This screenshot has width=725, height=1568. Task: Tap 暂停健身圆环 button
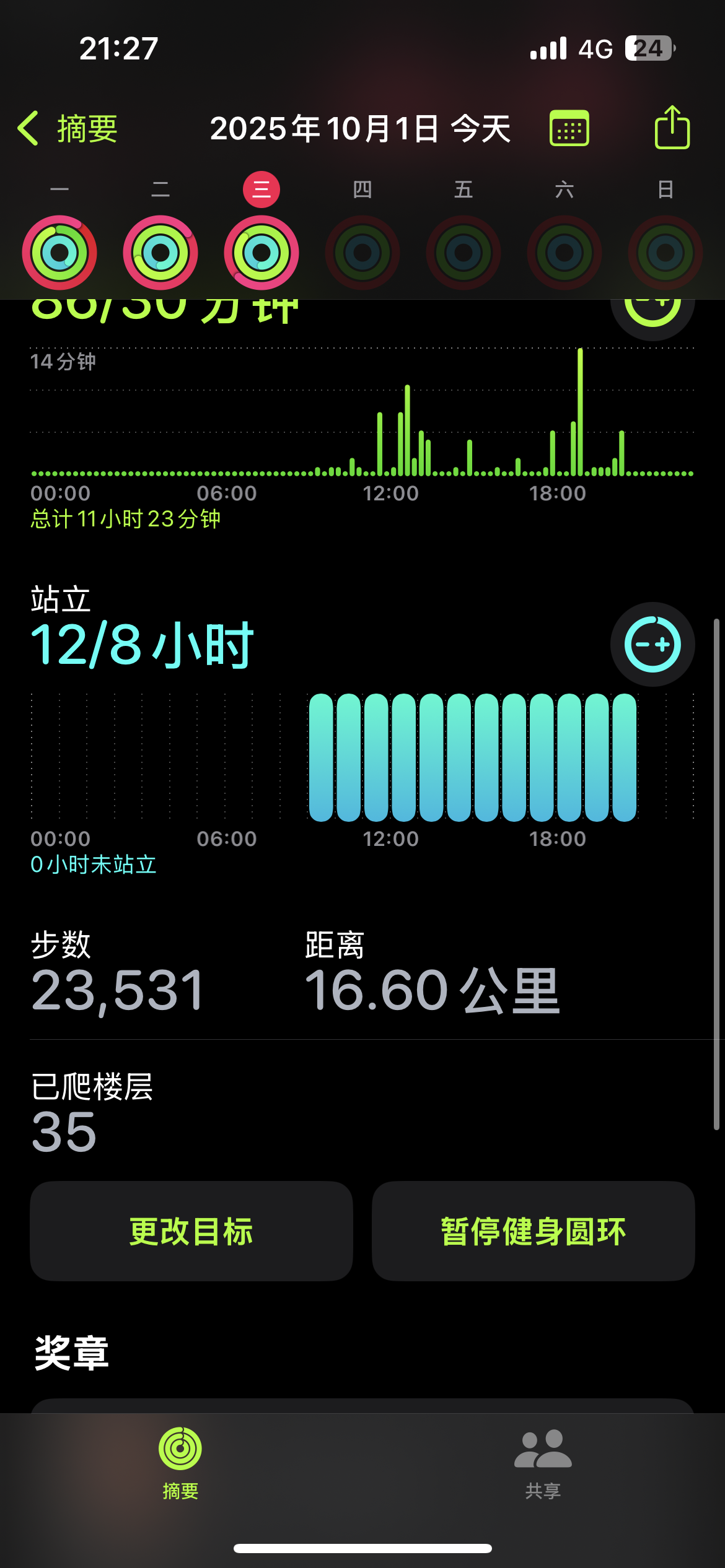click(533, 1231)
